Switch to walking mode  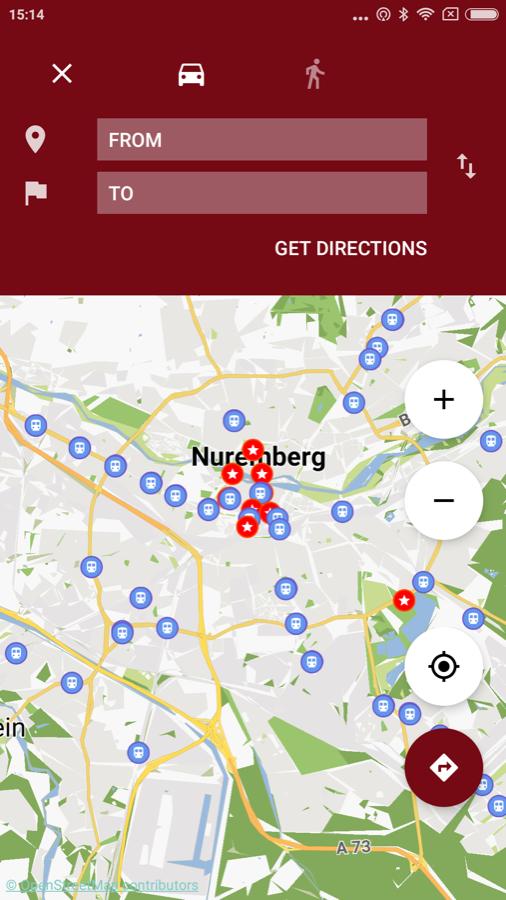314,75
